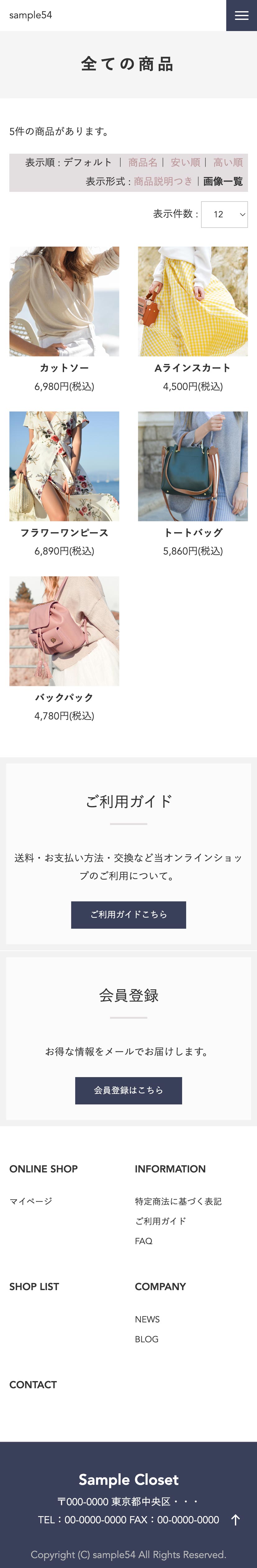Open the FAQ footer link
This screenshot has width=257, height=1568.
(x=144, y=1240)
